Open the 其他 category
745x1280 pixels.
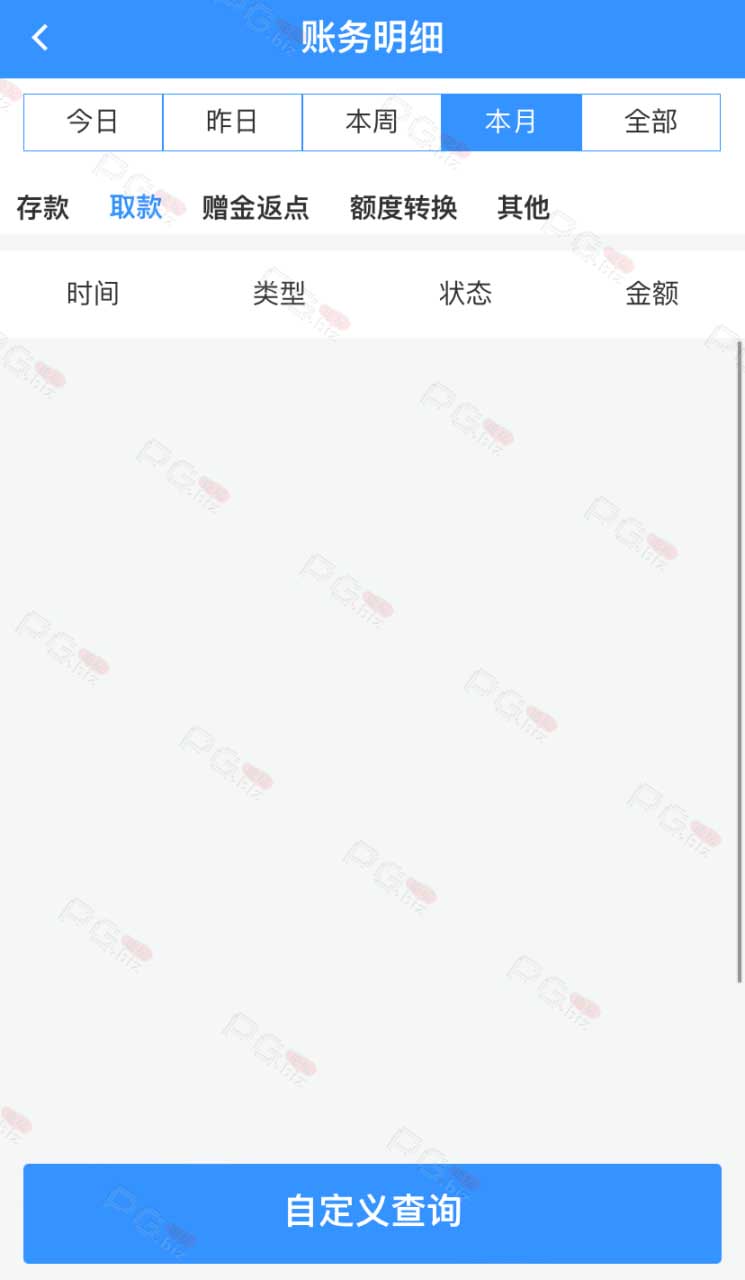(x=524, y=207)
